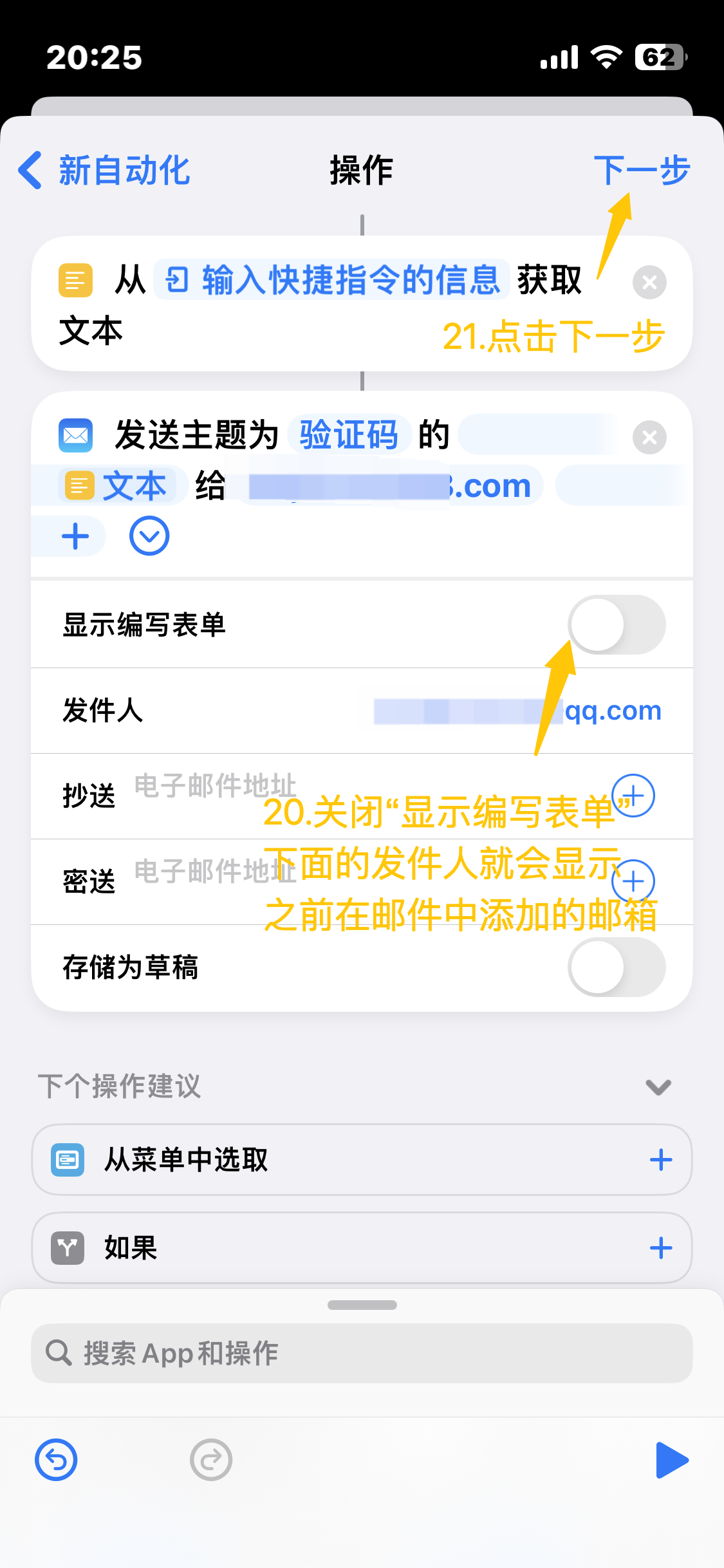Collapse 下个操作建议 section

[658, 1087]
